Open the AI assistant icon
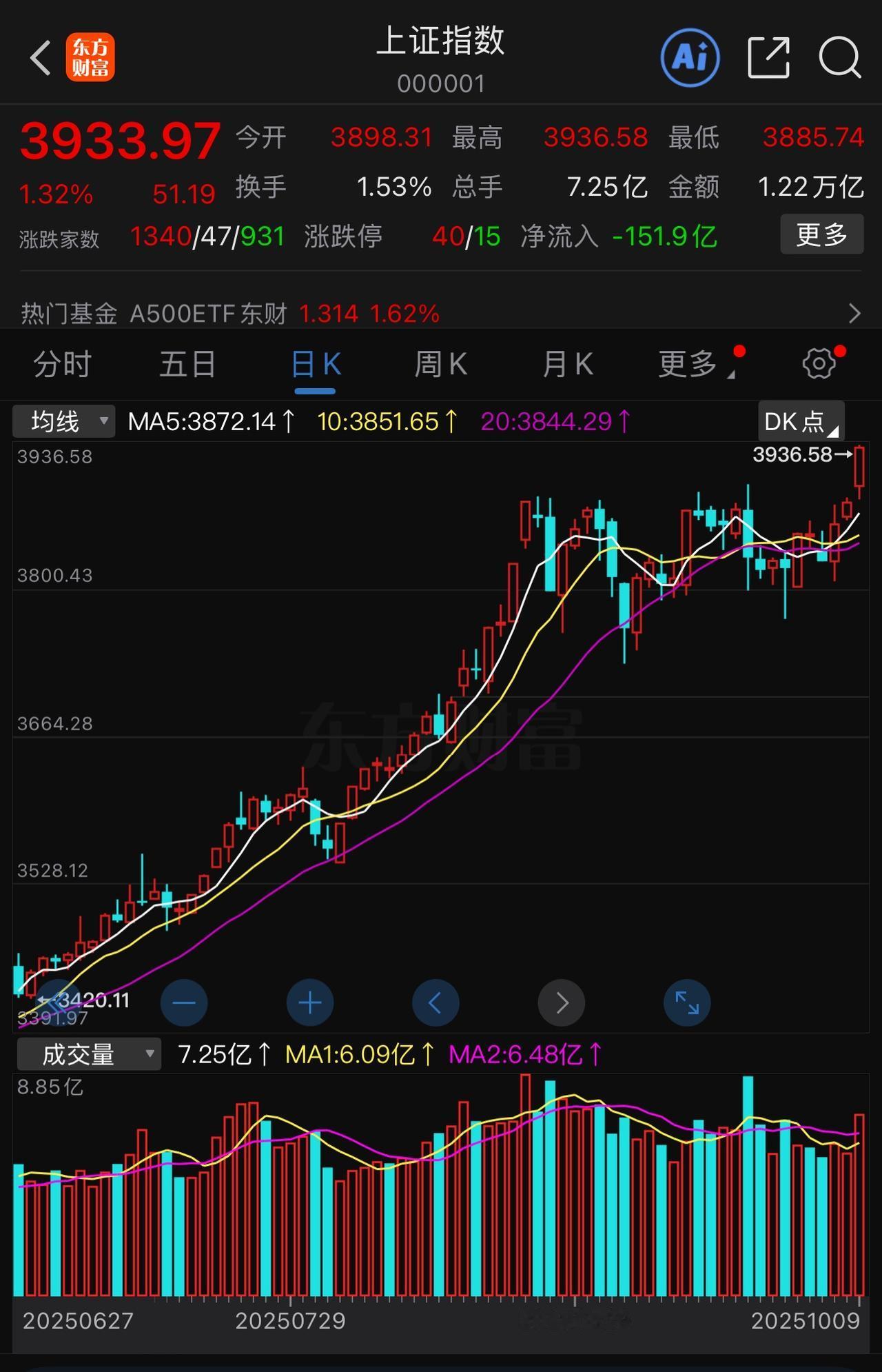 click(690, 57)
